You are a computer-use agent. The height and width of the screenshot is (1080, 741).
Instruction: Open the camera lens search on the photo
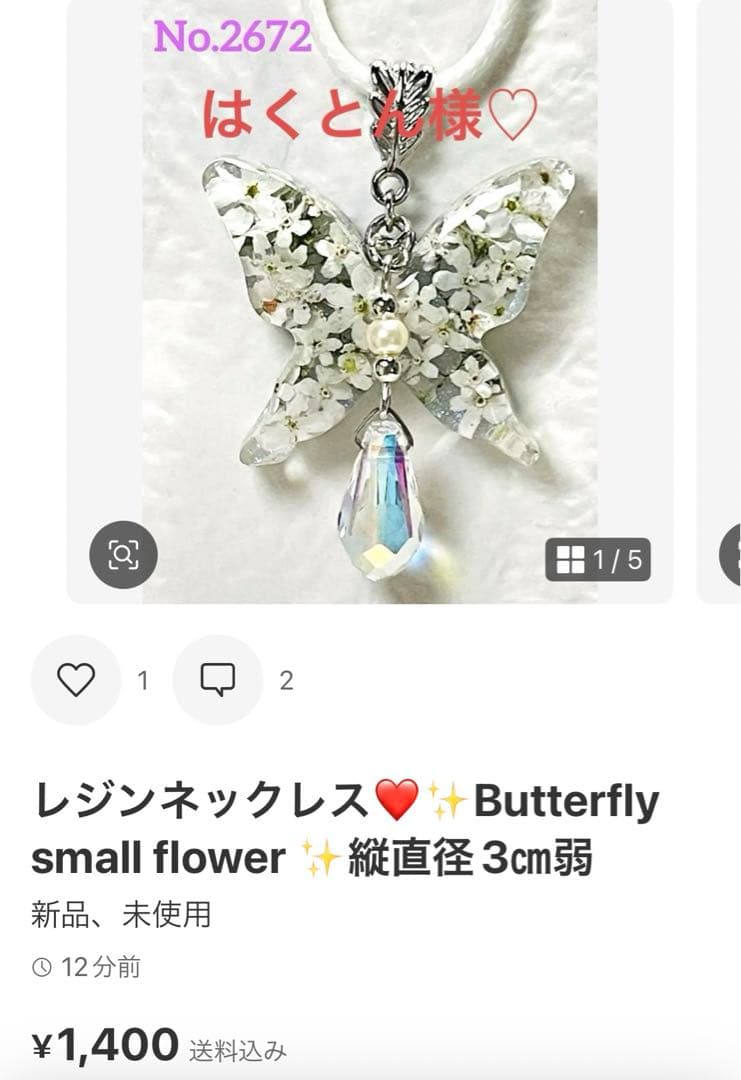(123, 551)
